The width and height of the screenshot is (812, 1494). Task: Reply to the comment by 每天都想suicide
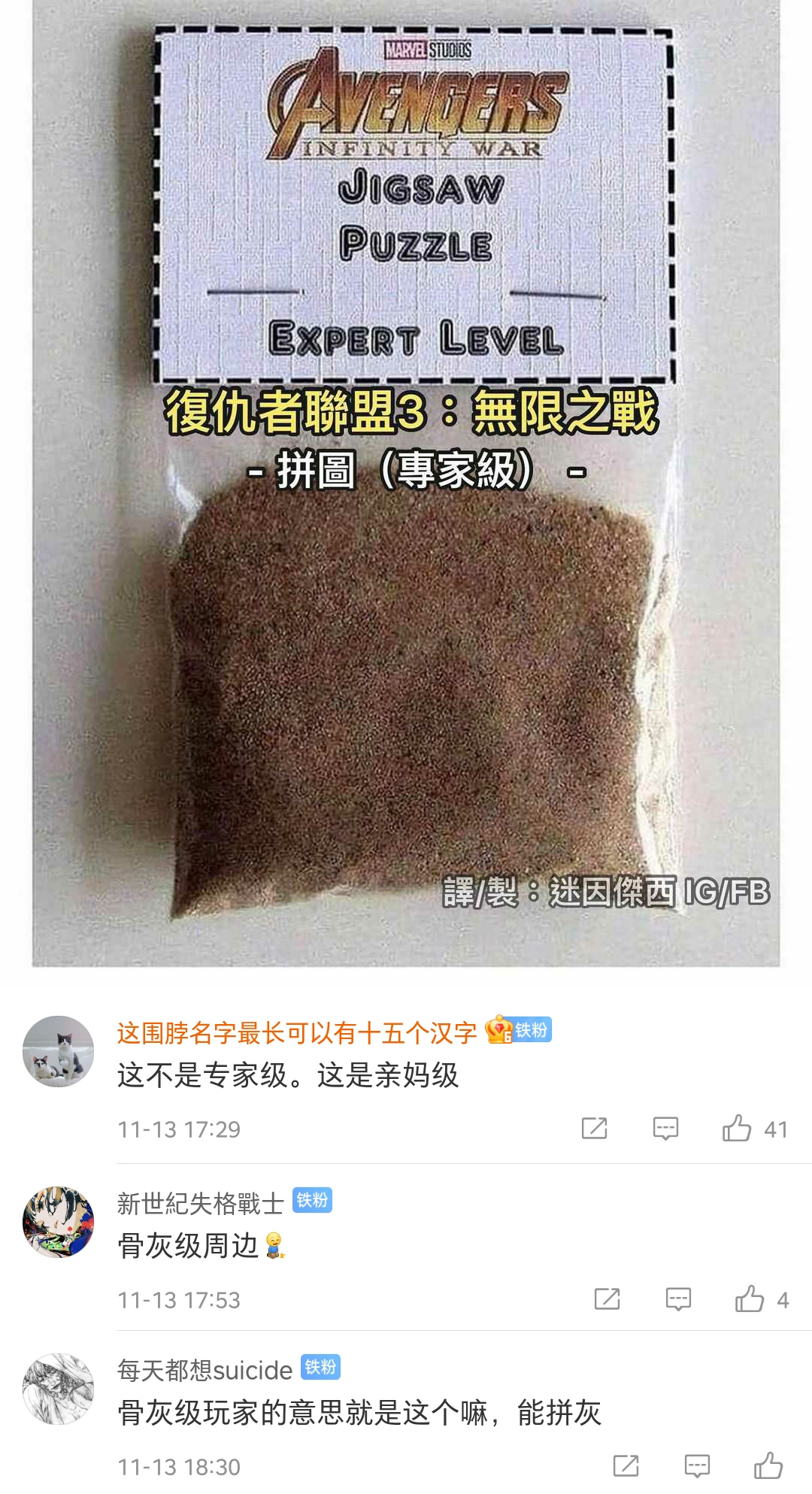697,1465
